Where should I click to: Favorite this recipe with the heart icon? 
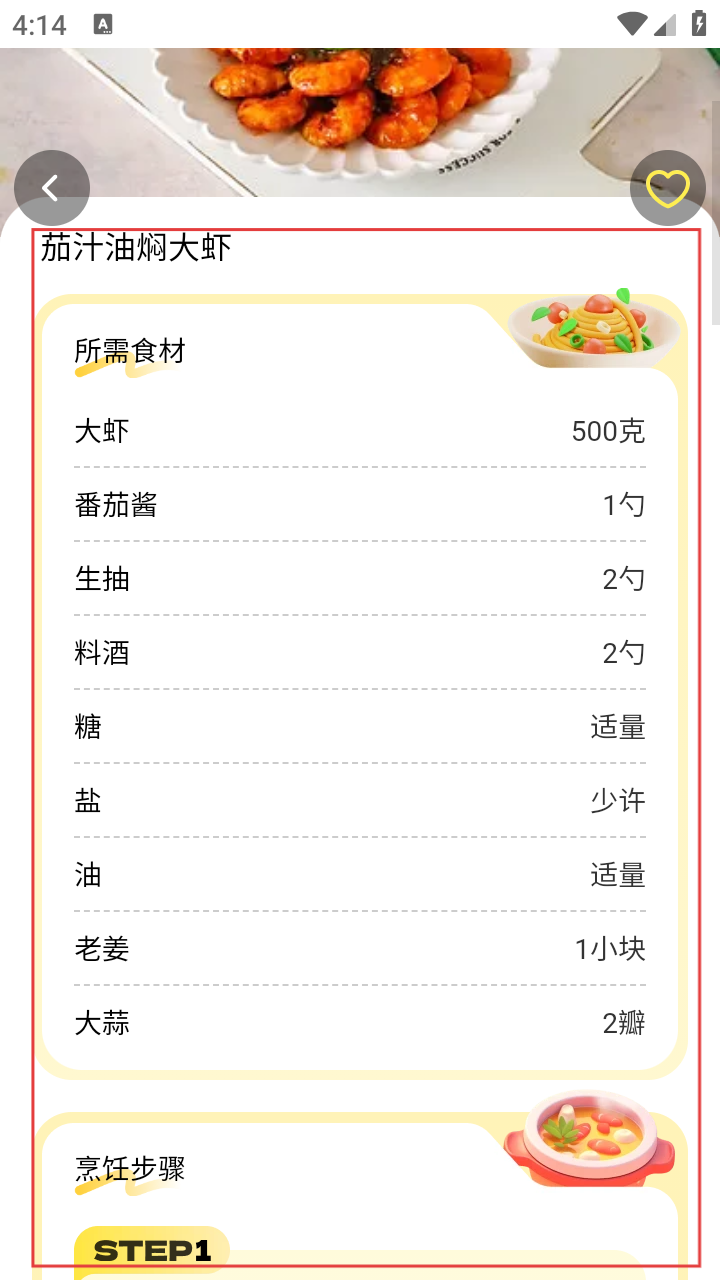coord(668,188)
